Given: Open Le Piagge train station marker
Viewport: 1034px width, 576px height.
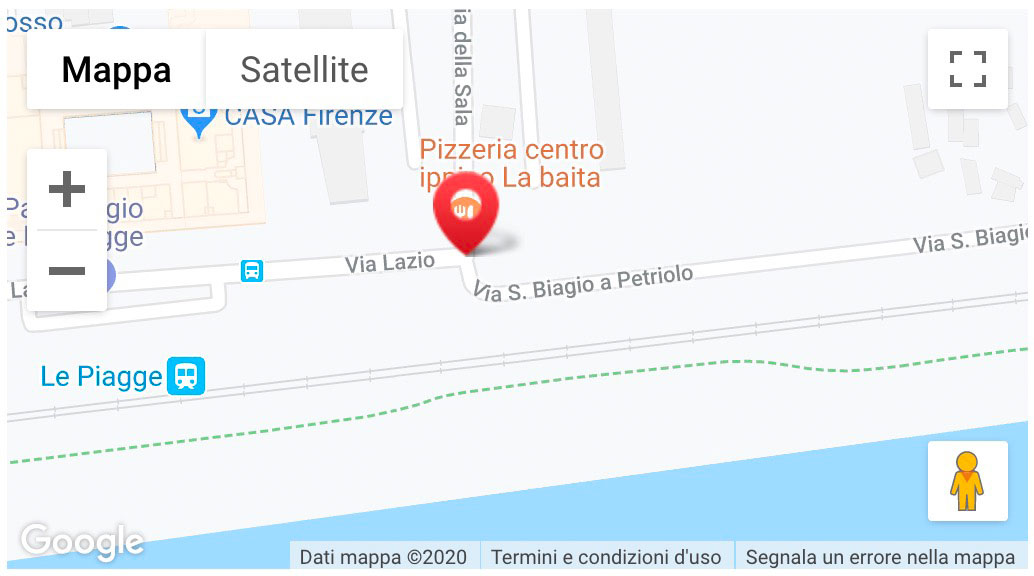Looking at the screenshot, I should pyautogui.click(x=186, y=376).
